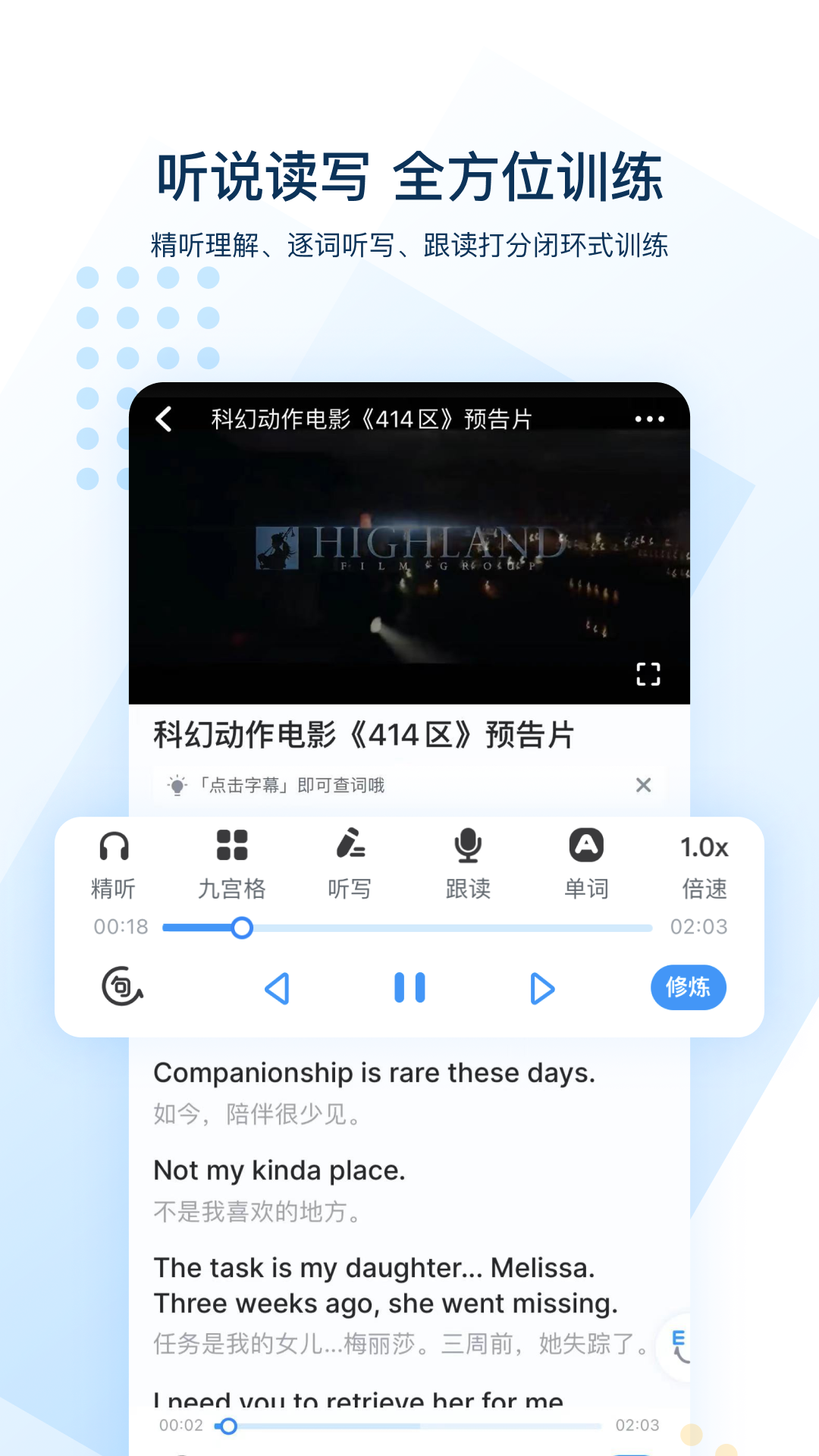This screenshot has height=1456, width=819.
Task: Dismiss the subtitle lookup tip with the X
Action: [643, 786]
